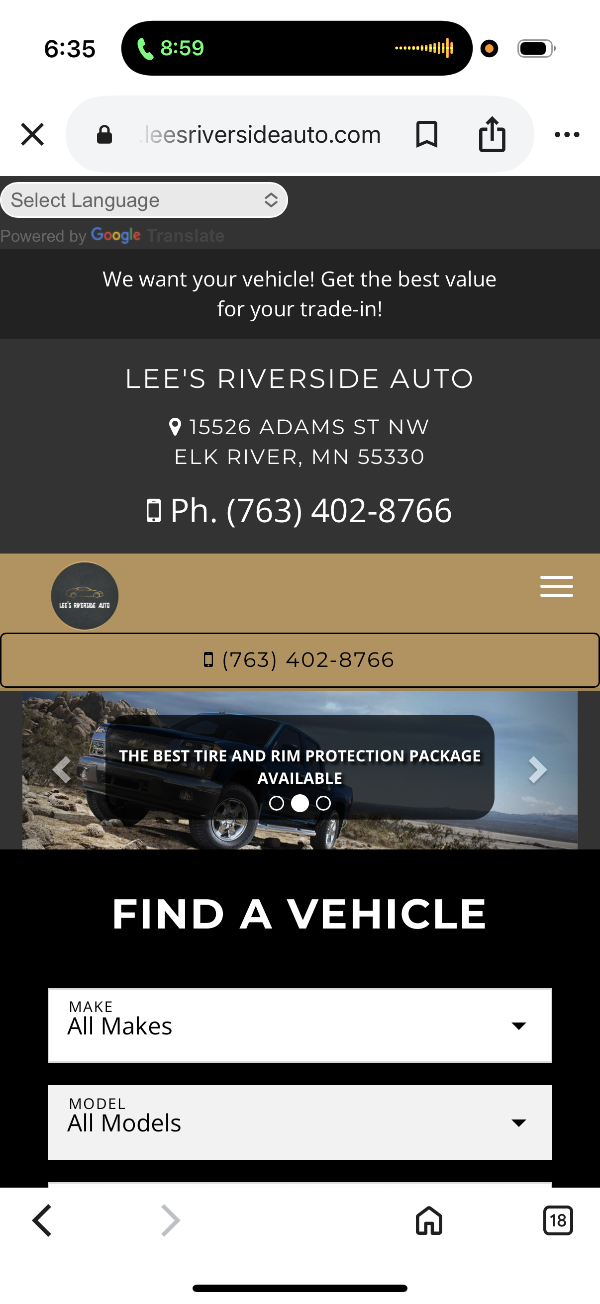Advance to the next carousel slide

click(x=538, y=769)
